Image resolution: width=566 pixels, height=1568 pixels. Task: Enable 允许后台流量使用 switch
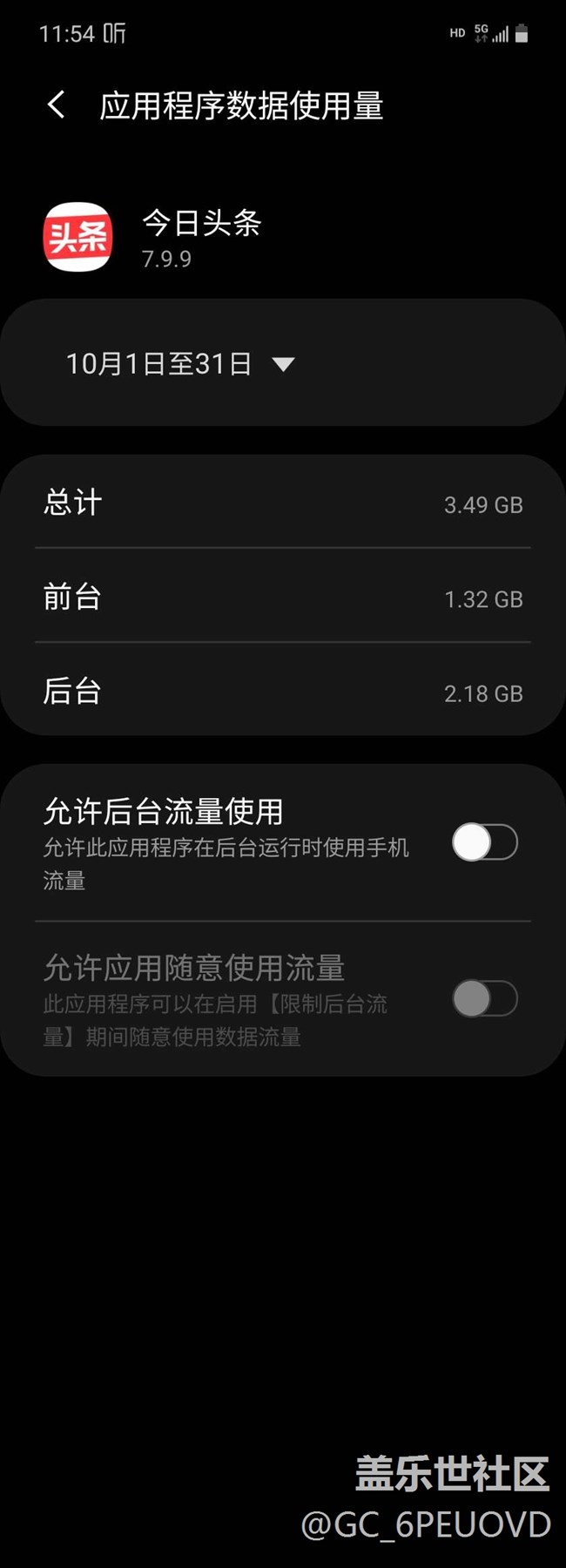pyautogui.click(x=485, y=842)
